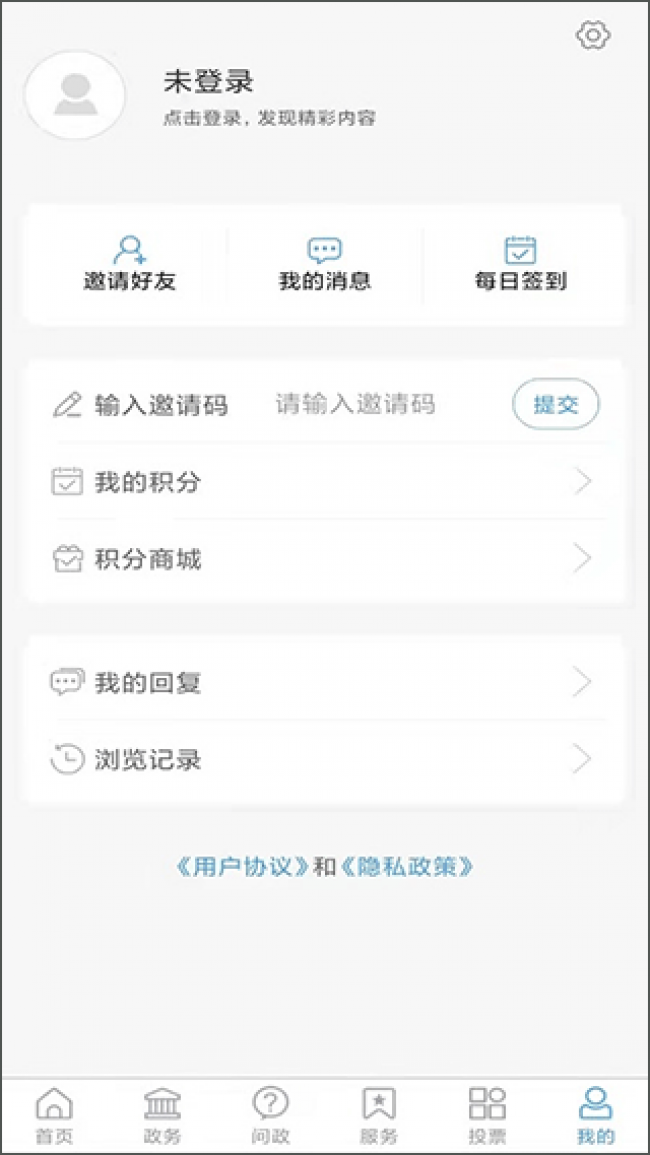Switch to the 首页 tab

click(54, 1116)
